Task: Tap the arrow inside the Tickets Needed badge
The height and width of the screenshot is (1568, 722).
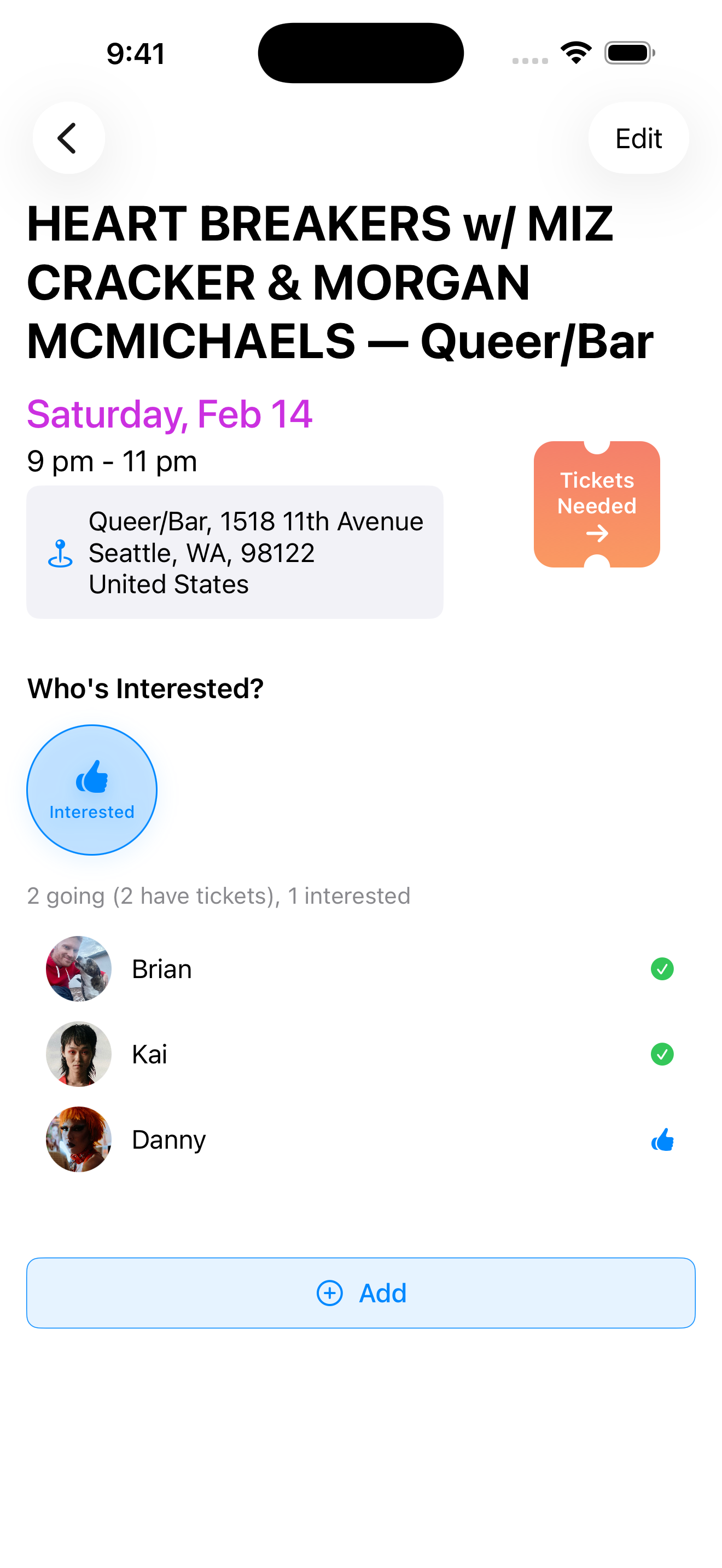Action: (x=597, y=534)
